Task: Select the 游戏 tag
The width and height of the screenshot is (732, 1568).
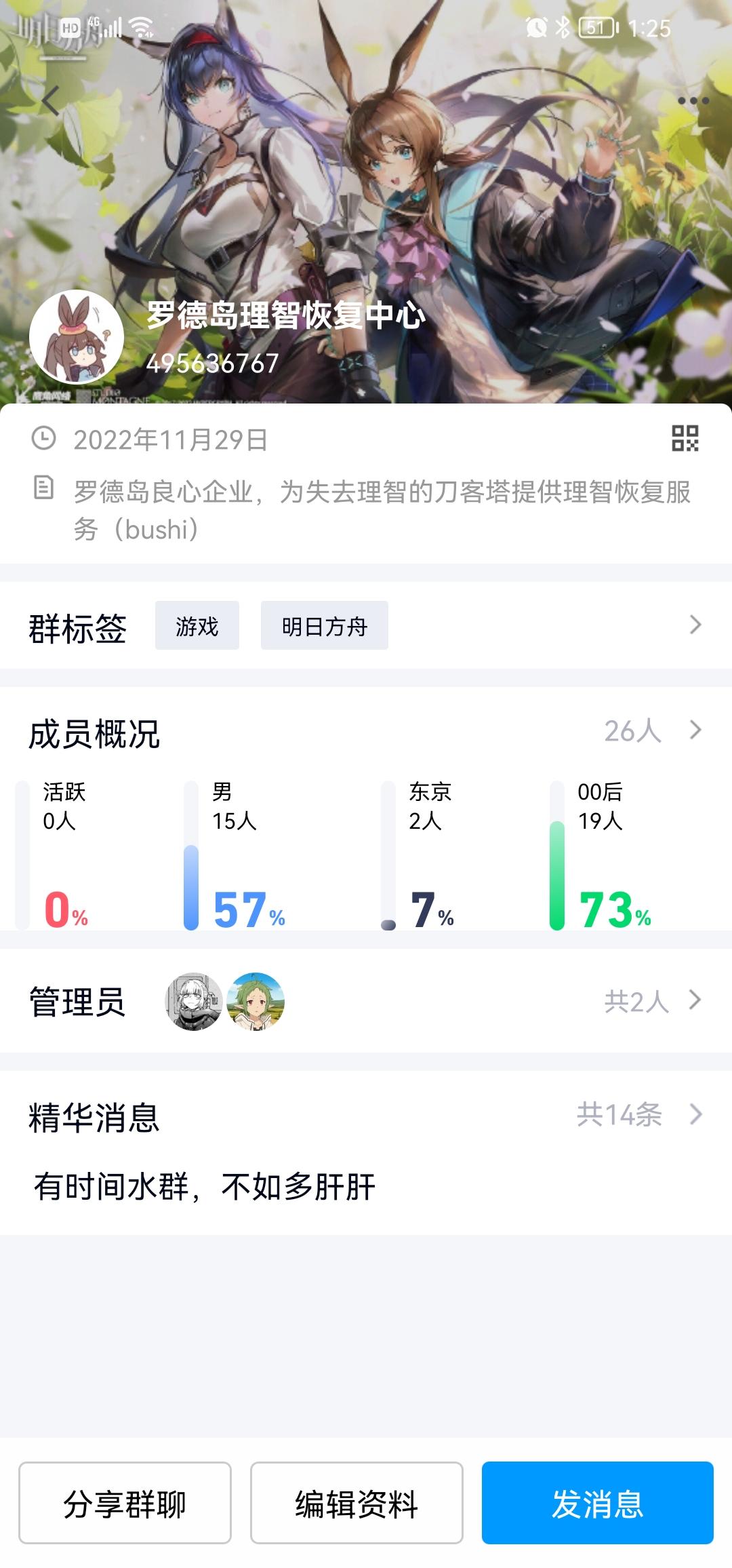Action: [x=196, y=627]
